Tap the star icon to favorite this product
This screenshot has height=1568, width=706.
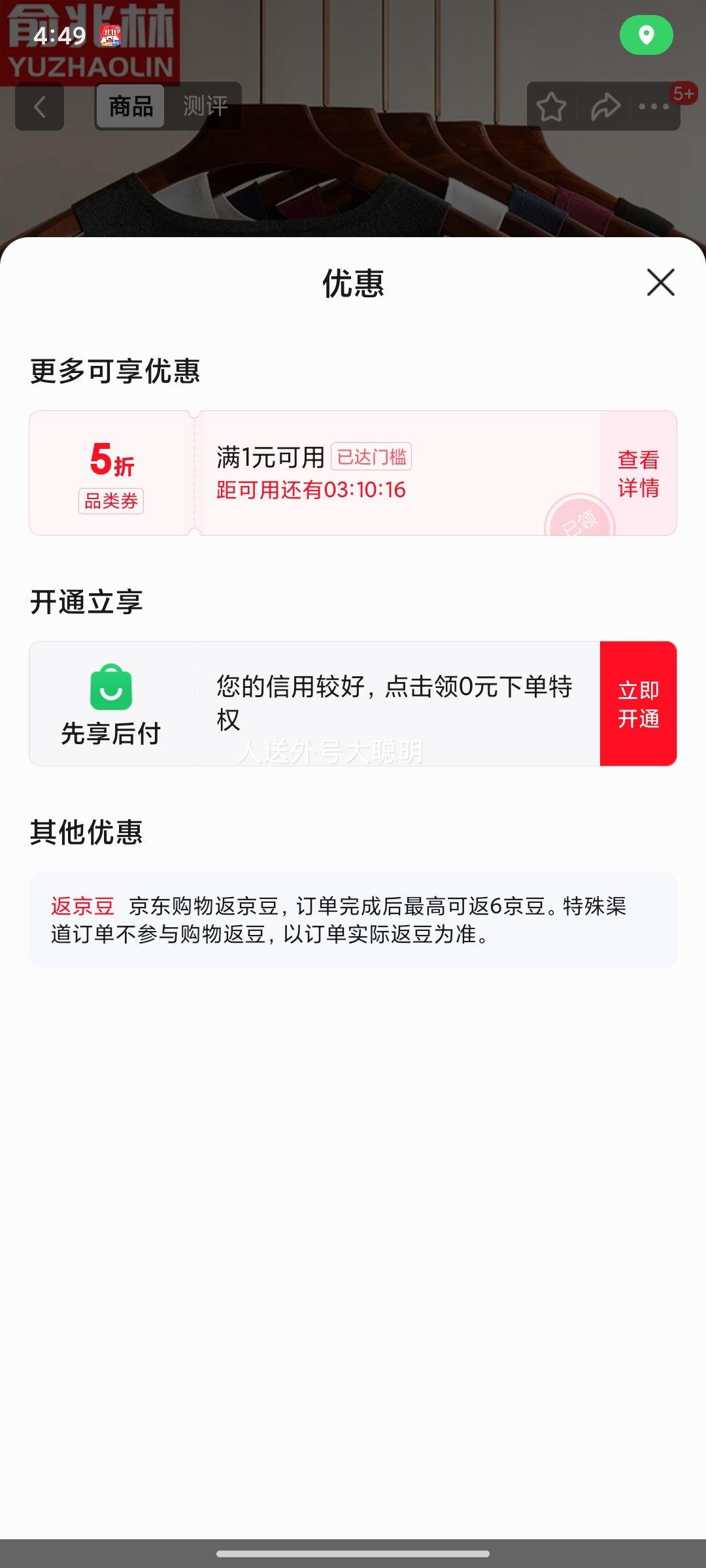tap(552, 106)
